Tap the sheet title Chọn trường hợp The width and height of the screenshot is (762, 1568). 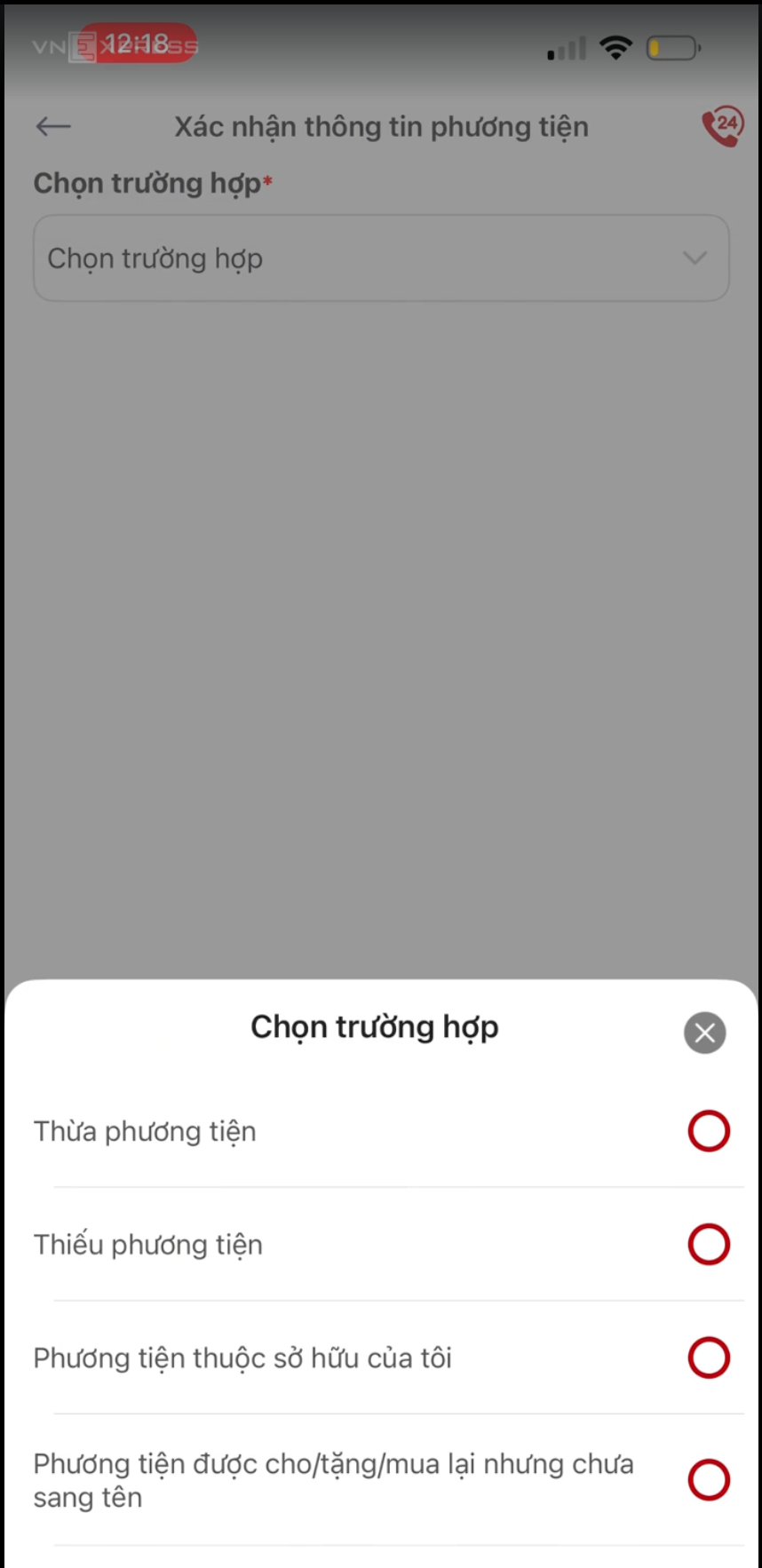[x=374, y=1026]
